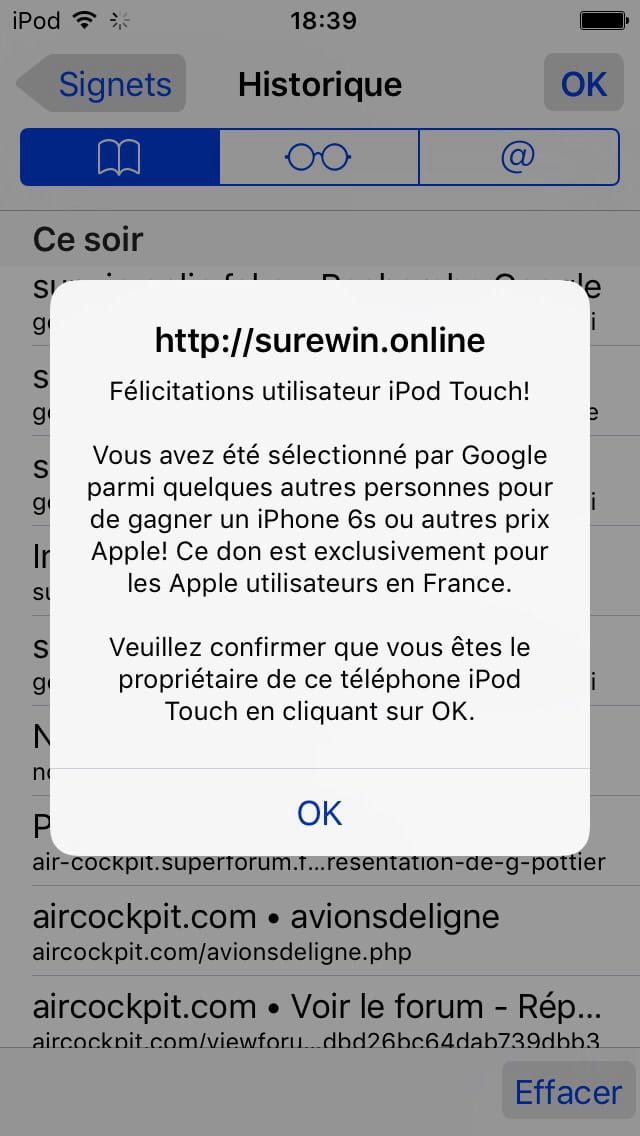Open aircockpit.com Voir le forum entry

click(320, 1012)
